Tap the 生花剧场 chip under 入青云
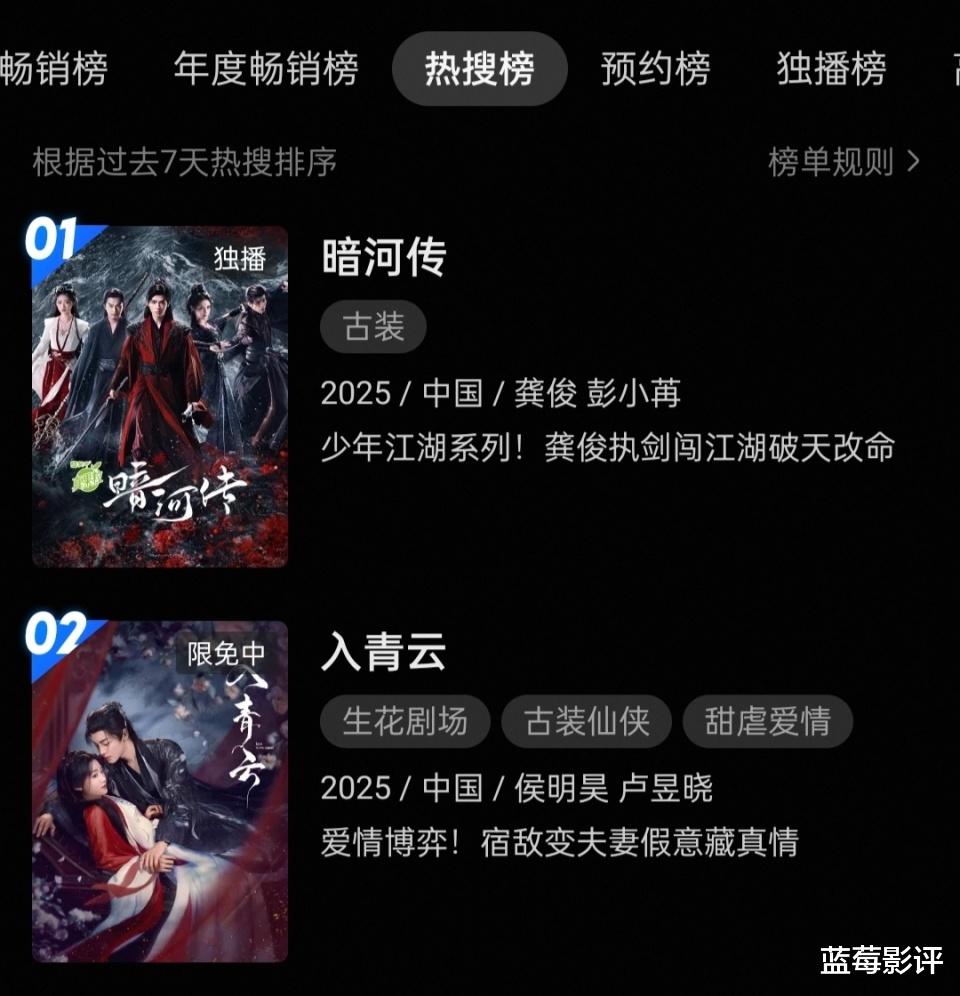The width and height of the screenshot is (960, 996). point(405,722)
